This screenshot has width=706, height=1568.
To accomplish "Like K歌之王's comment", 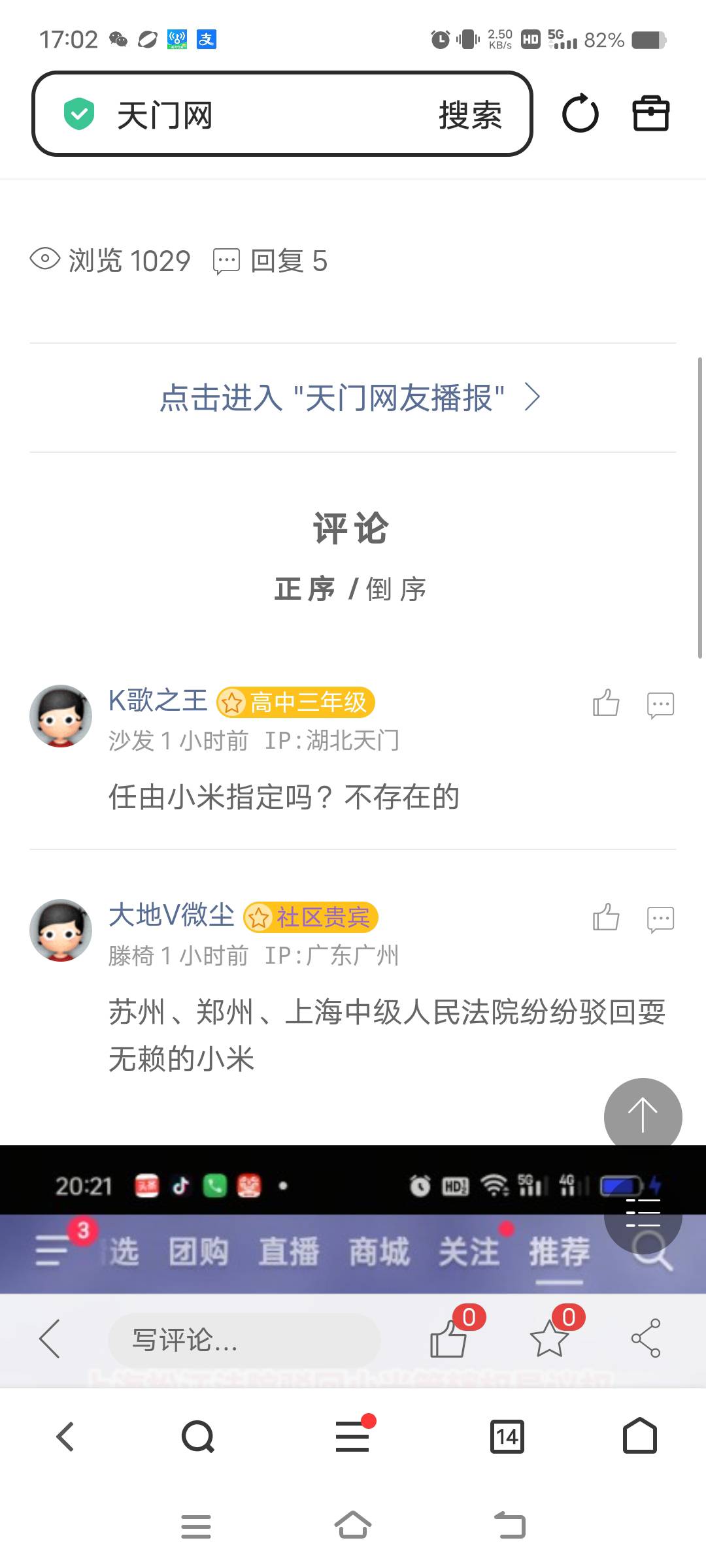I will (606, 704).
